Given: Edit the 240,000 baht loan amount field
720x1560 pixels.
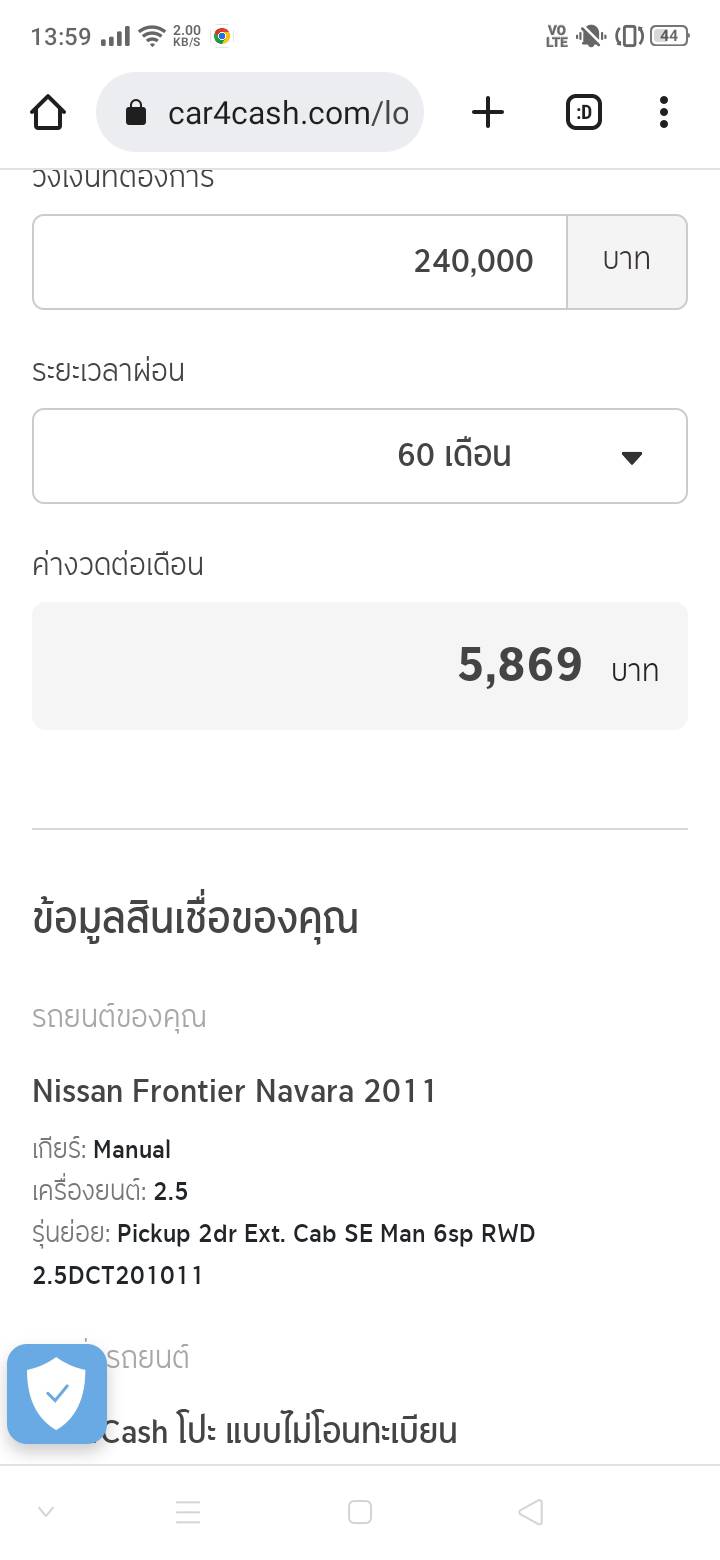Looking at the screenshot, I should pos(300,262).
